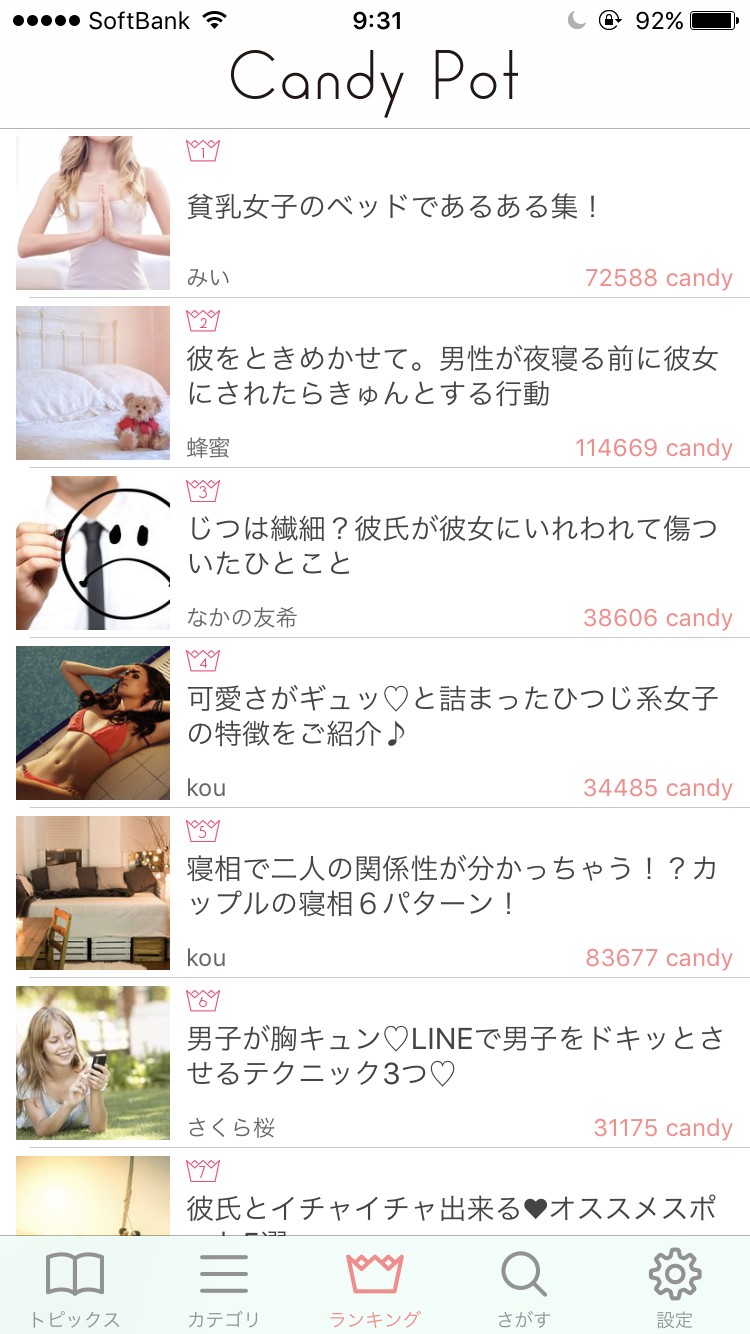Open rank 1 article by みい
This screenshot has width=750, height=1334.
tap(395, 208)
